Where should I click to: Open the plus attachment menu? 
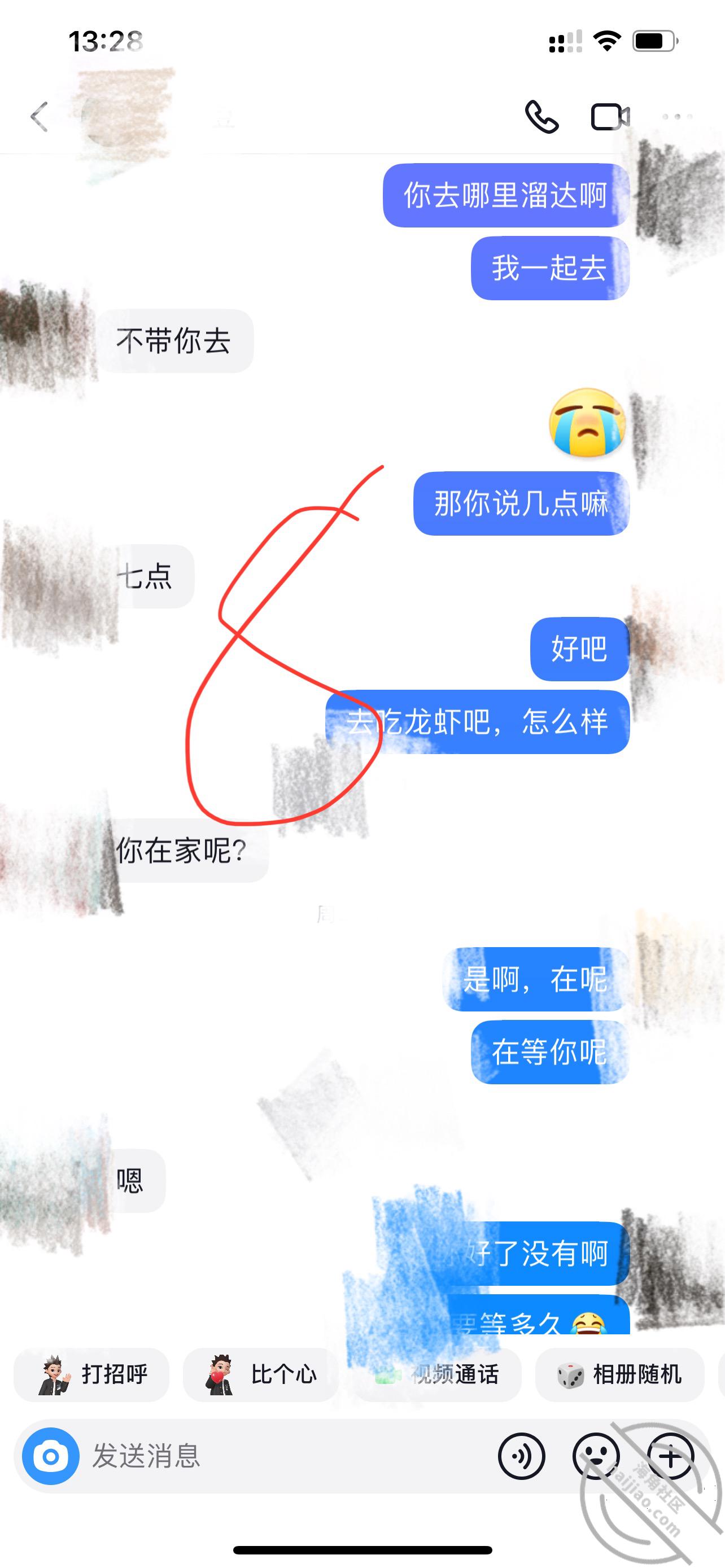[671, 1456]
